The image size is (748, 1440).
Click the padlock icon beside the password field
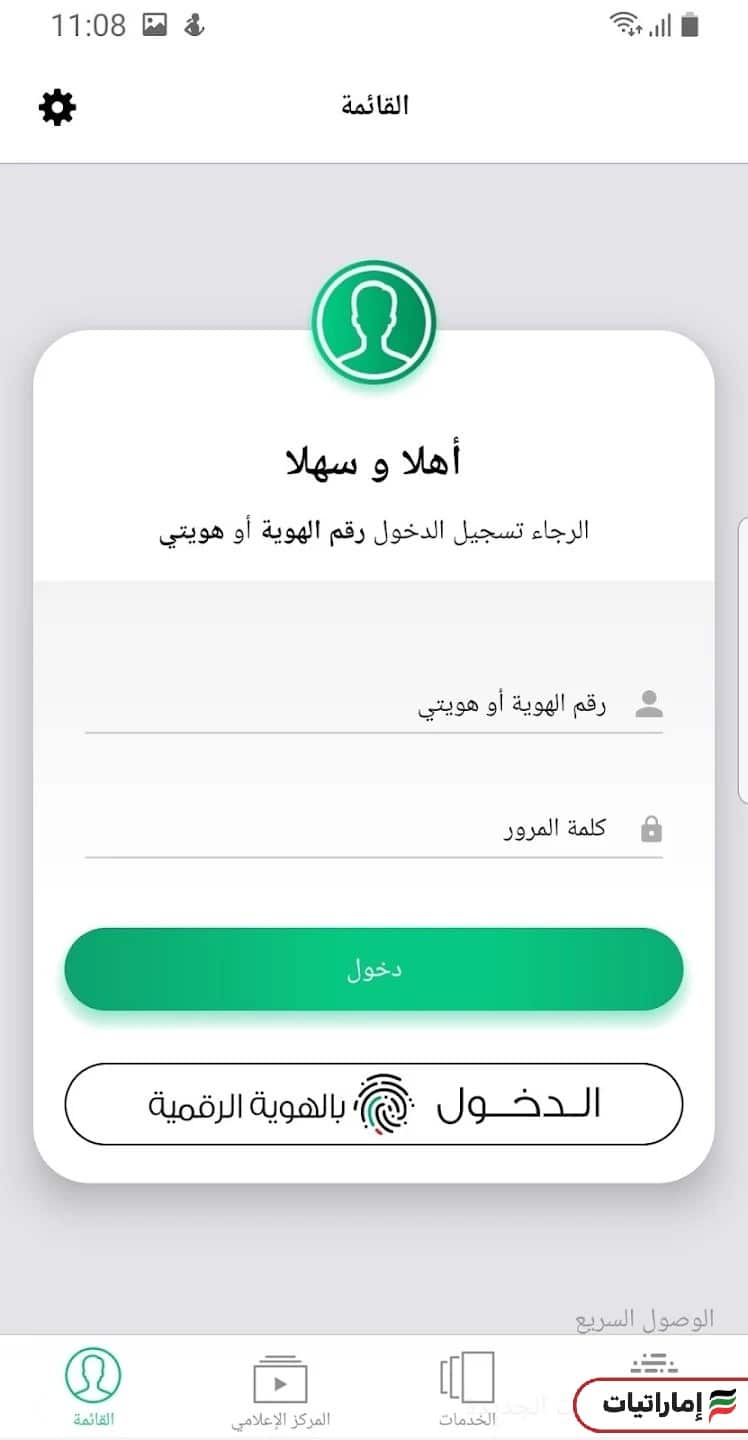point(652,827)
